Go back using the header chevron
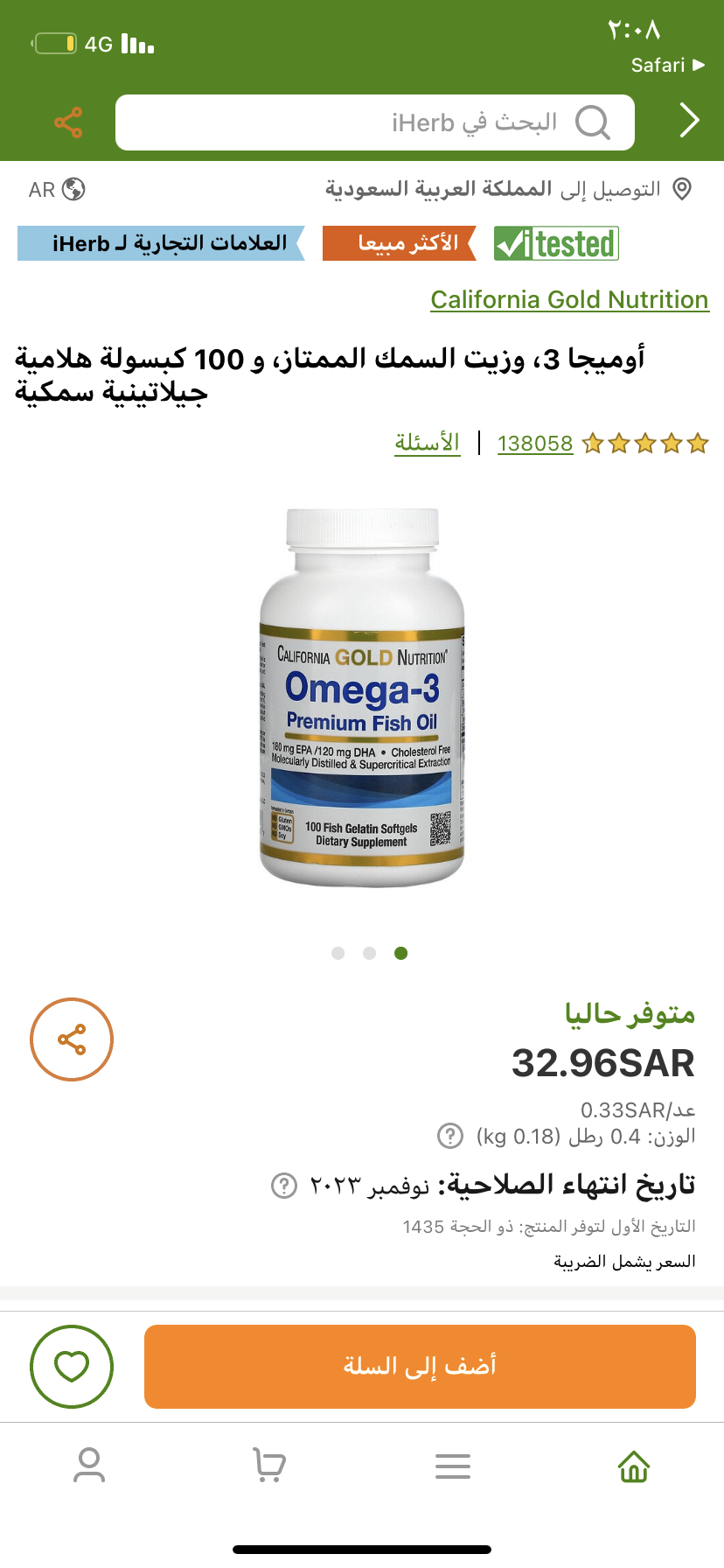 690,122
